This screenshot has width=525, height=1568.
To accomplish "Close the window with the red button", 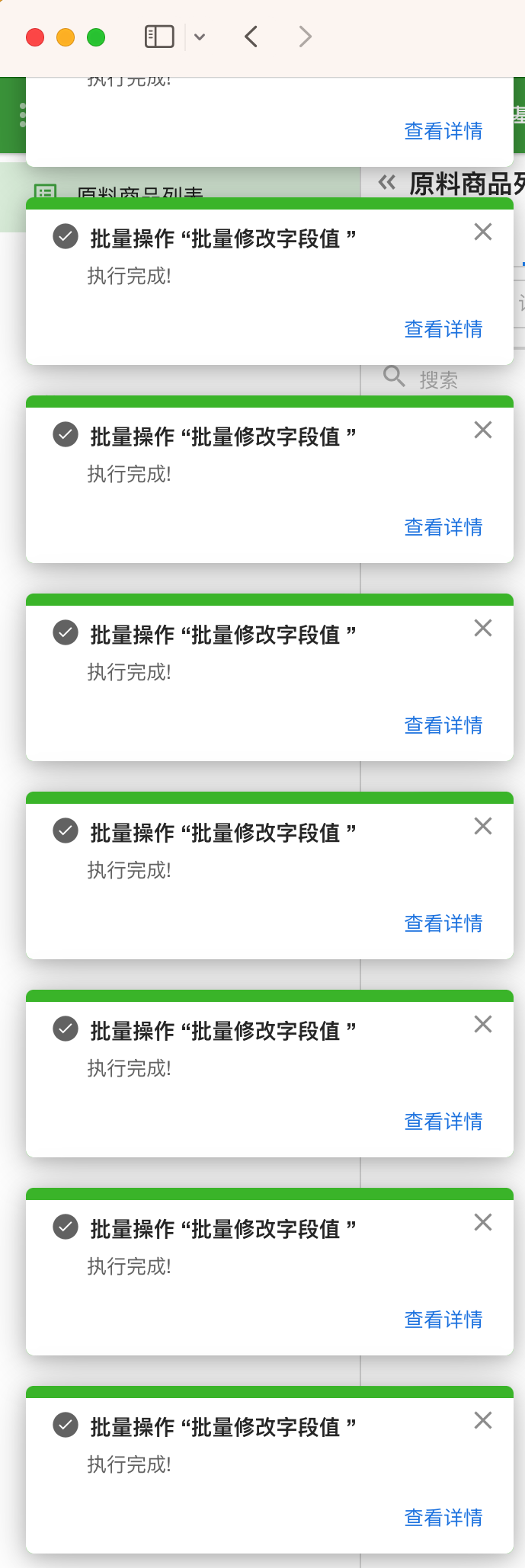I will tap(35, 37).
